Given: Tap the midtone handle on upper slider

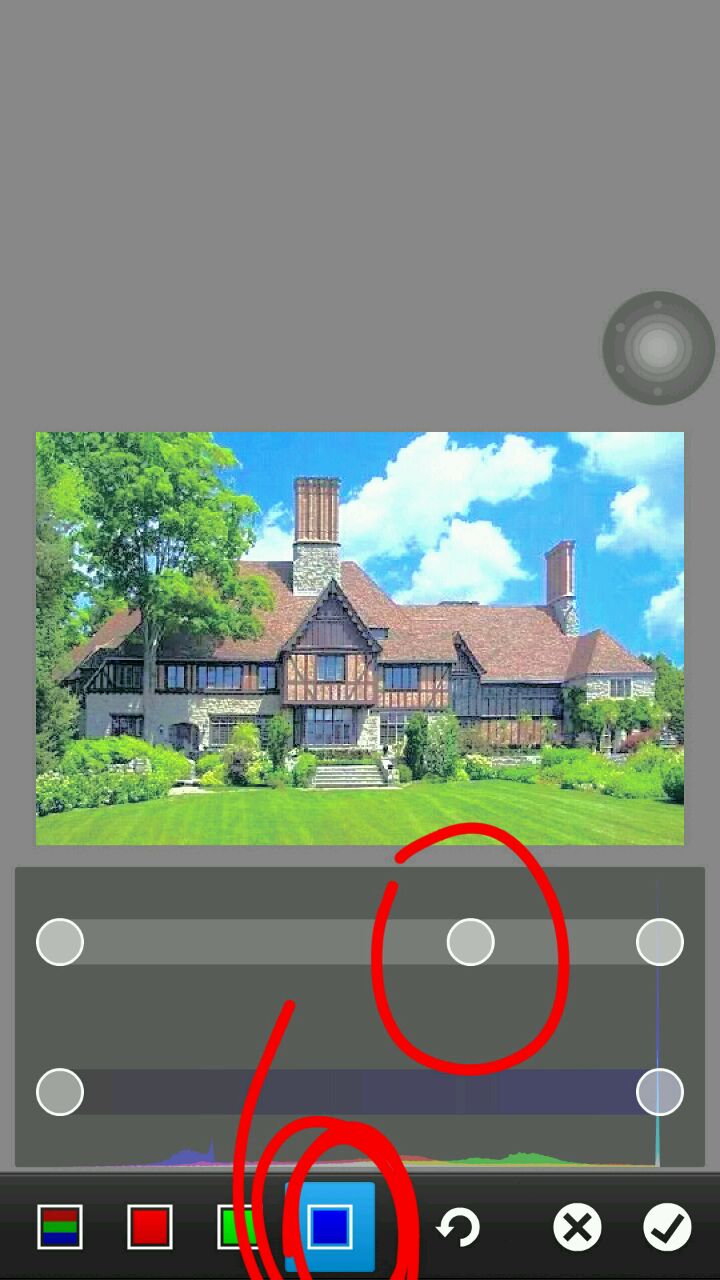Looking at the screenshot, I should pyautogui.click(x=470, y=942).
